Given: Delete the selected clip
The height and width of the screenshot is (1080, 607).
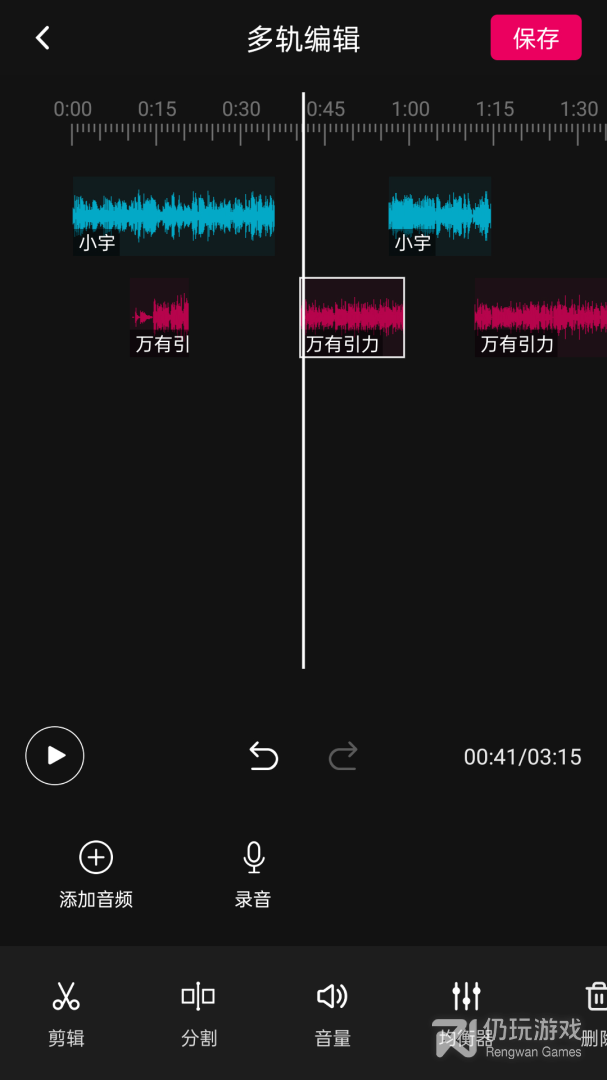Looking at the screenshot, I should click(595, 1012).
